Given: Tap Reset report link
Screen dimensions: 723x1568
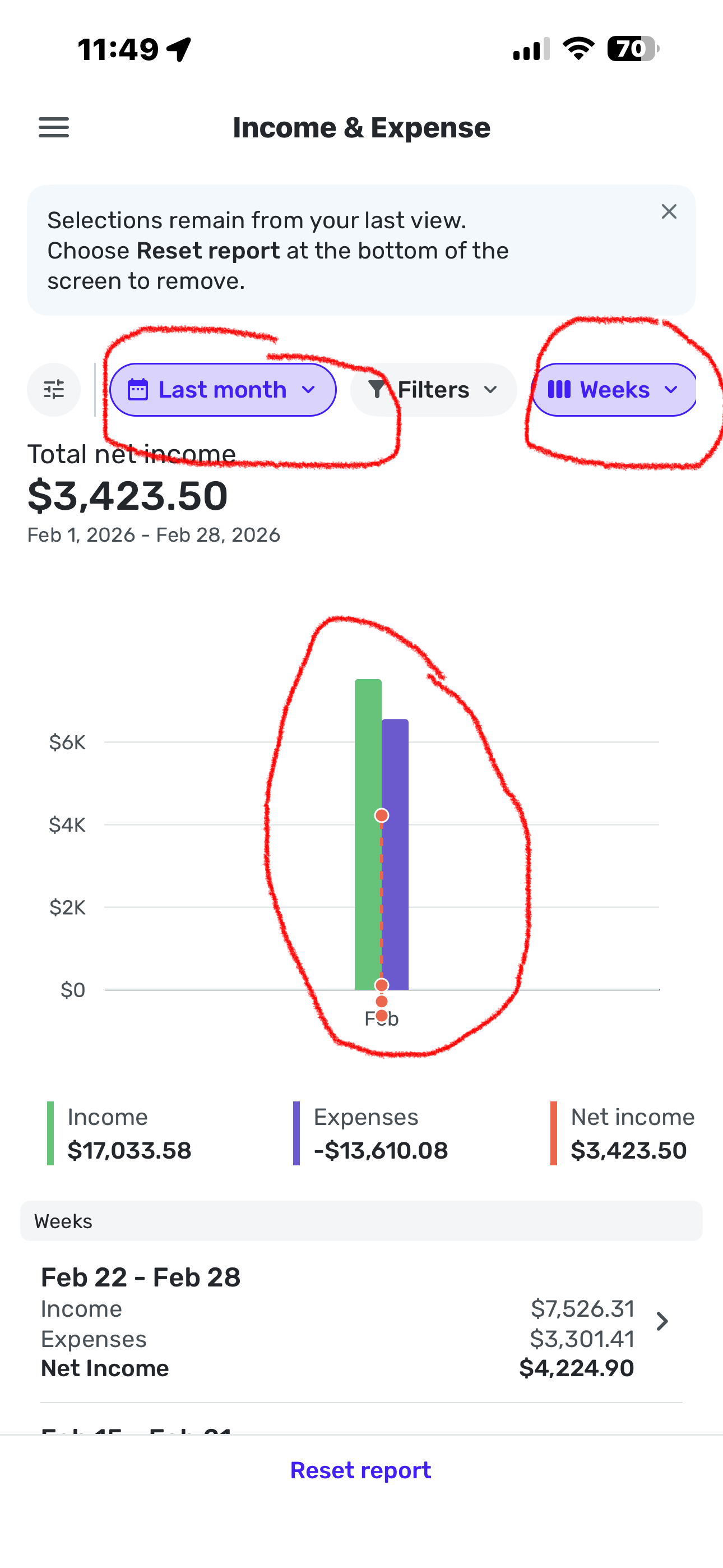Looking at the screenshot, I should tap(360, 1470).
